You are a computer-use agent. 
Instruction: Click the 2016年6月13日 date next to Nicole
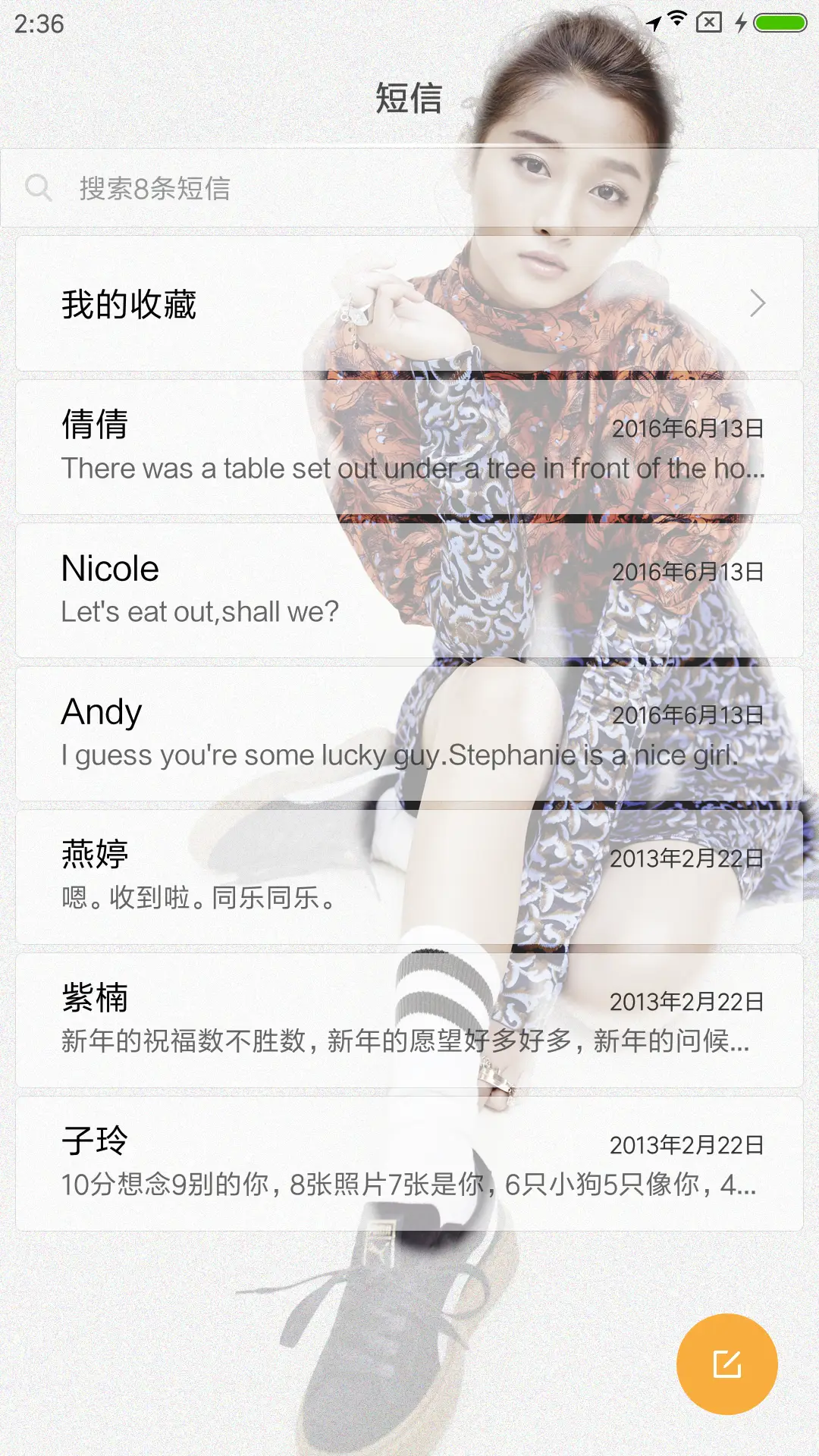tap(689, 570)
